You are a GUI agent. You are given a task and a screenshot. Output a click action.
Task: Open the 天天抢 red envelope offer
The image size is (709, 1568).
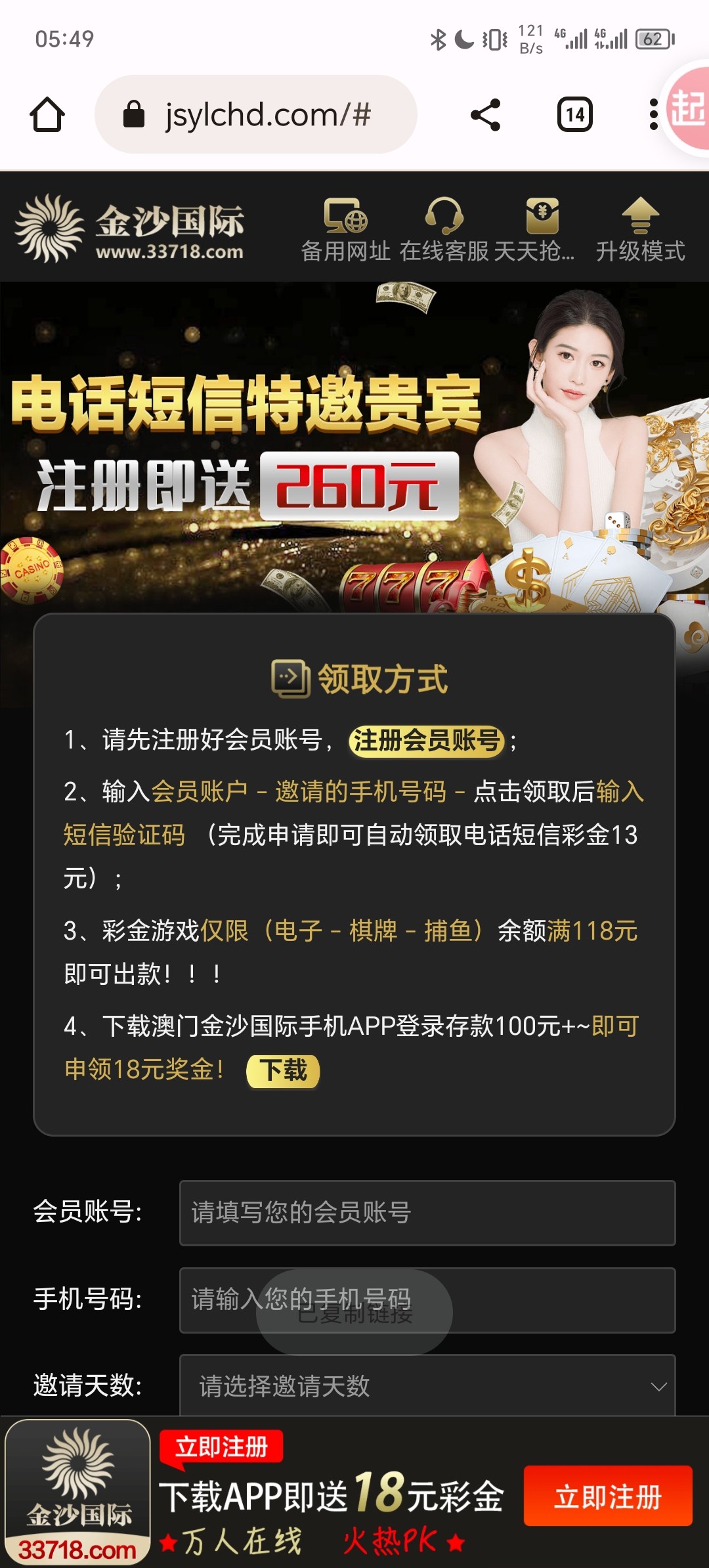pyautogui.click(x=542, y=230)
